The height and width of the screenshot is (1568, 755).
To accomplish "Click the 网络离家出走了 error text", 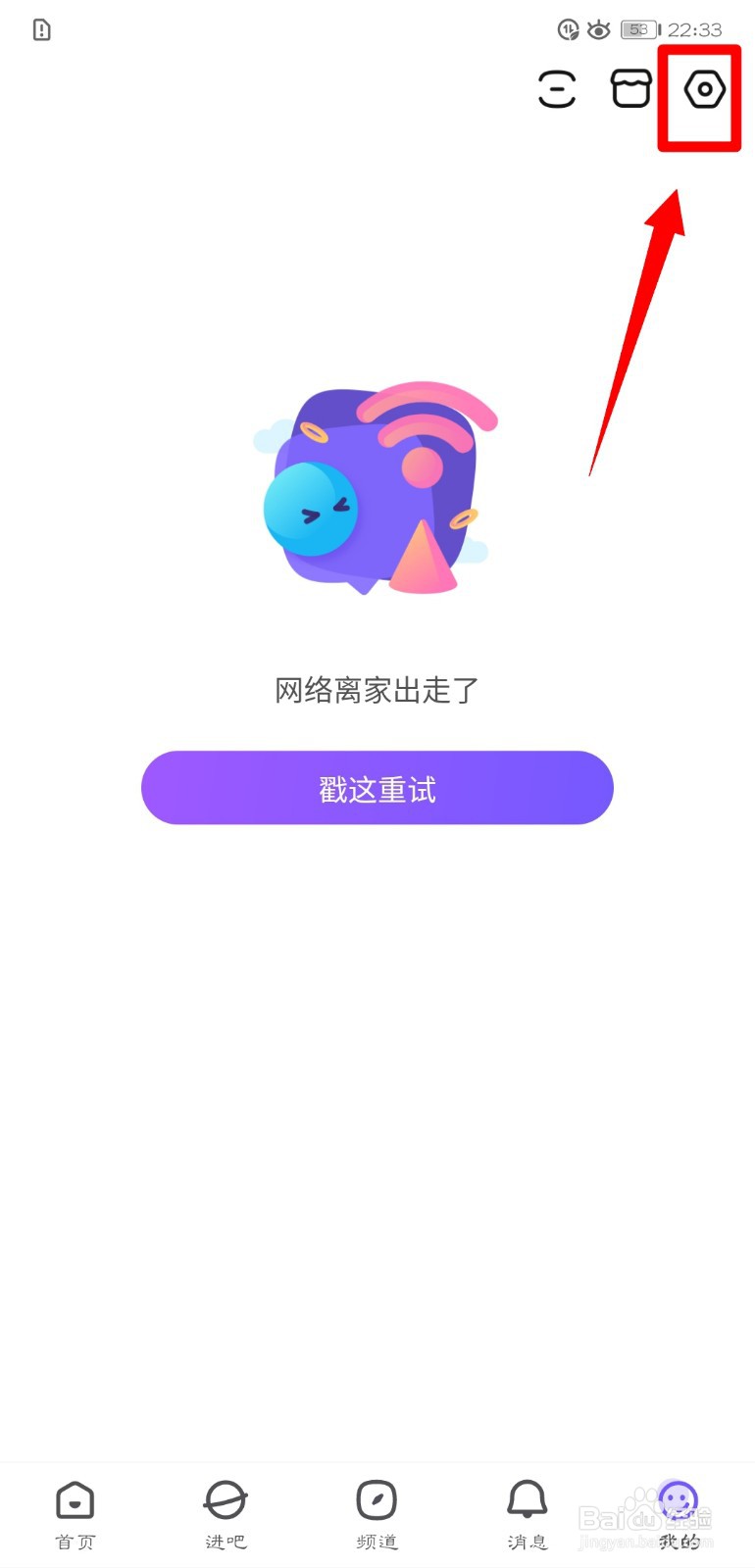I will point(377,691).
